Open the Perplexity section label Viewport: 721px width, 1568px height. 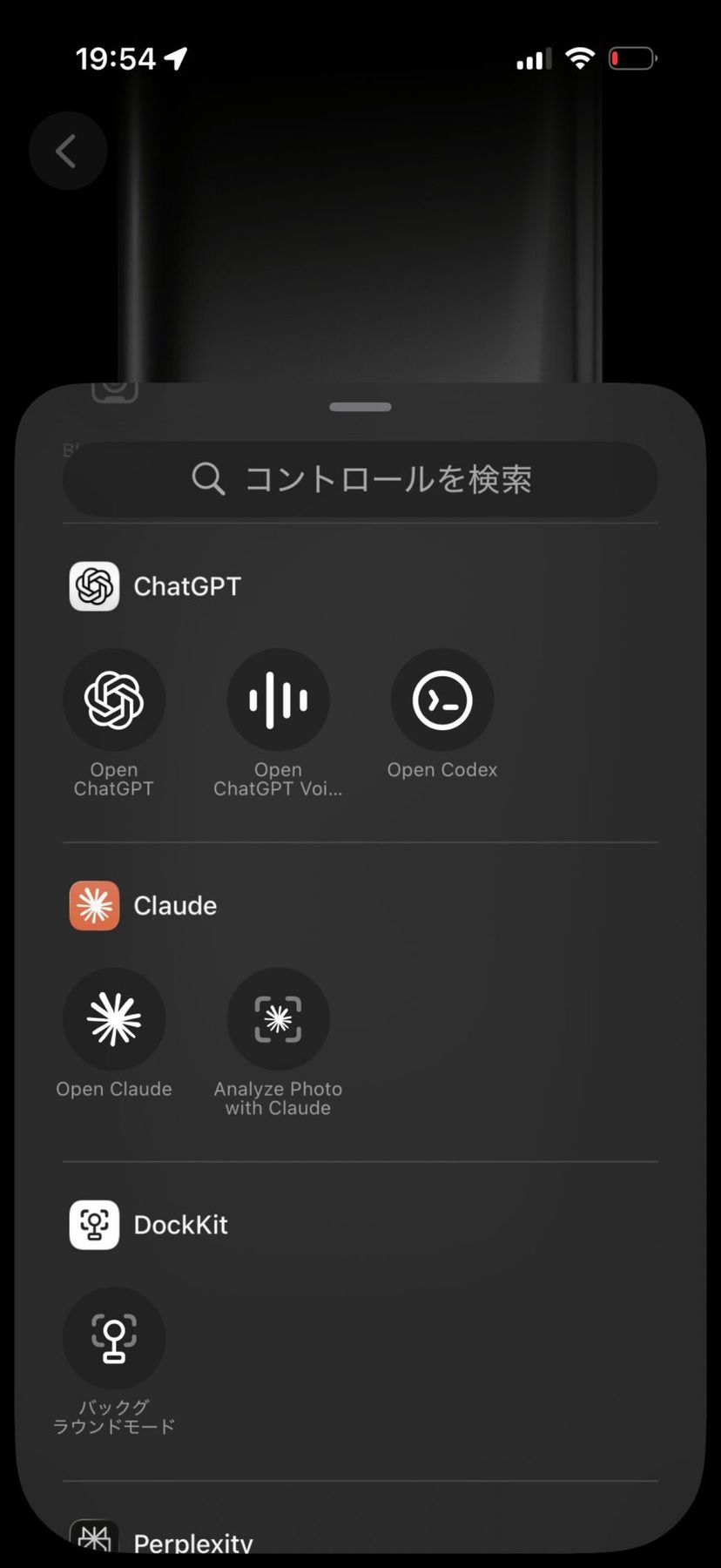click(x=193, y=1542)
